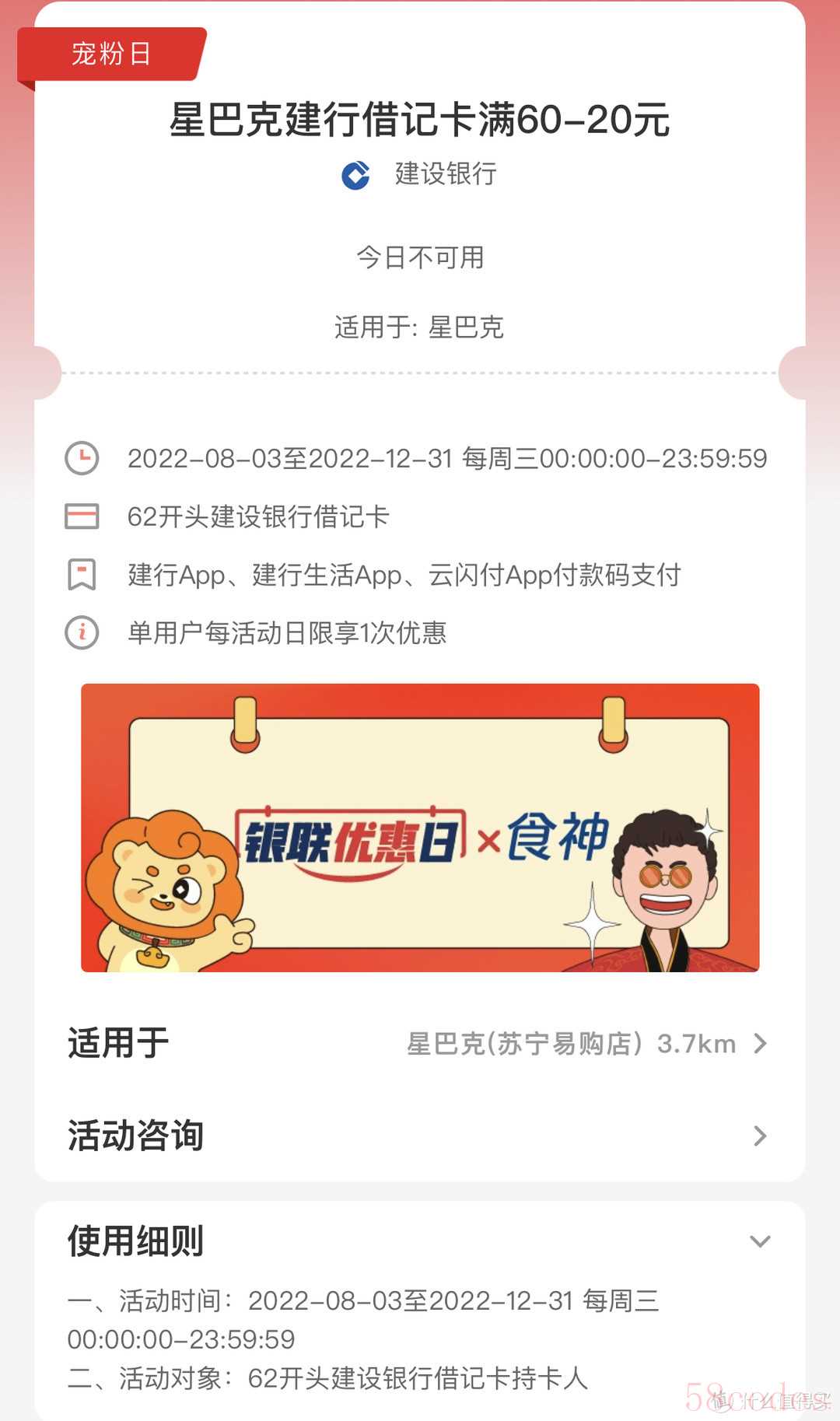
Task: Collapse the 使用细则 section
Action: [759, 1241]
